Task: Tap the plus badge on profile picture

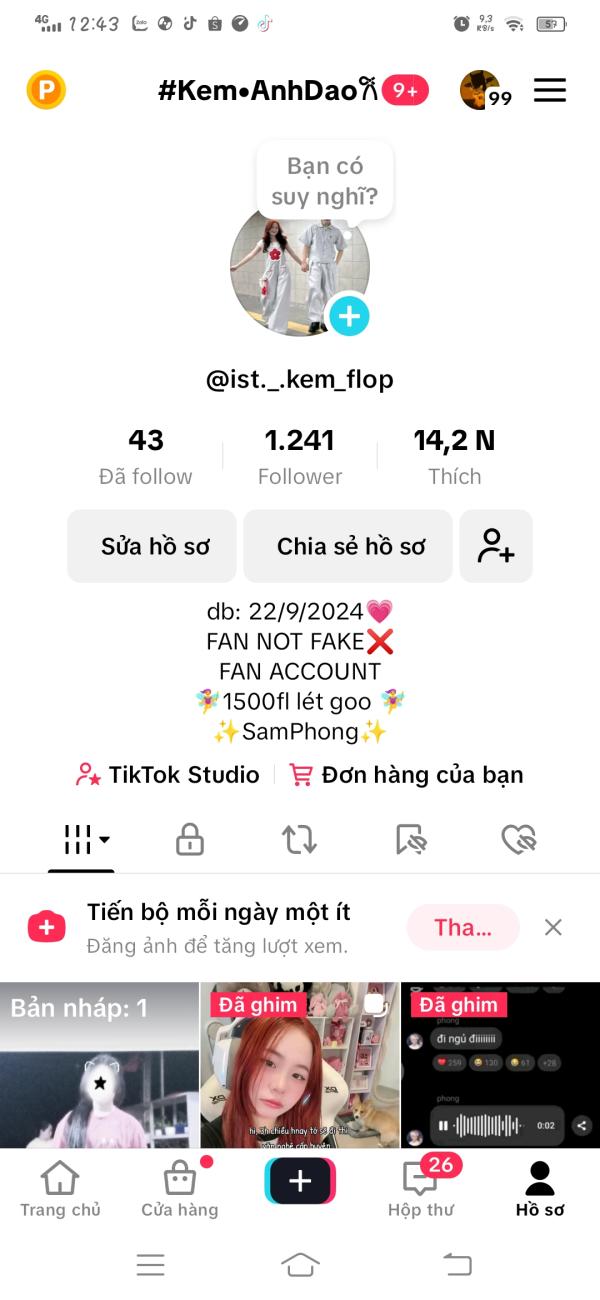Action: pos(349,317)
